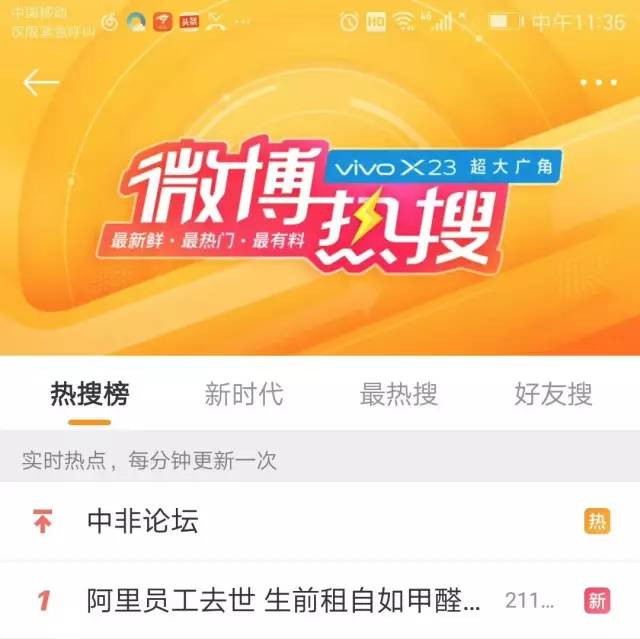Switch to the 新时代 tab

[243, 394]
